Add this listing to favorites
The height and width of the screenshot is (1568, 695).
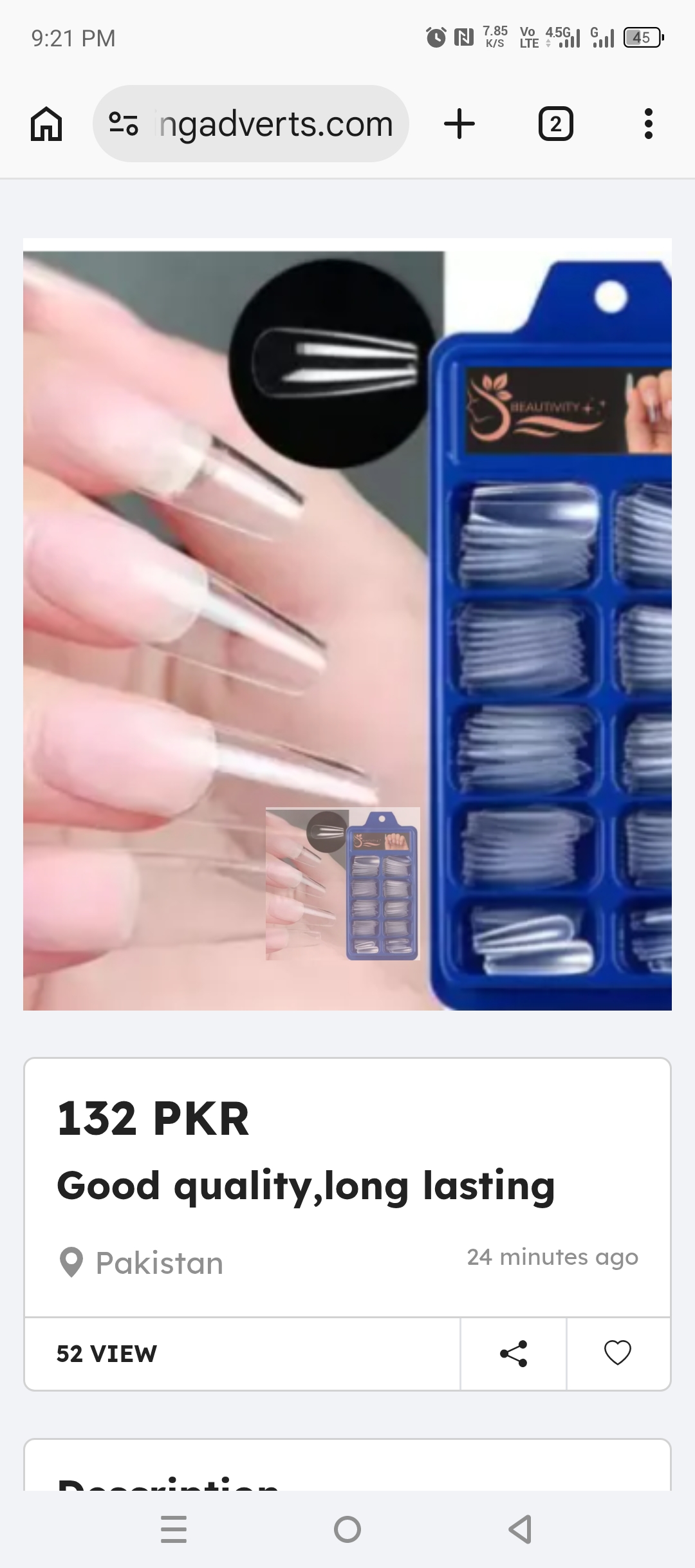(618, 1354)
